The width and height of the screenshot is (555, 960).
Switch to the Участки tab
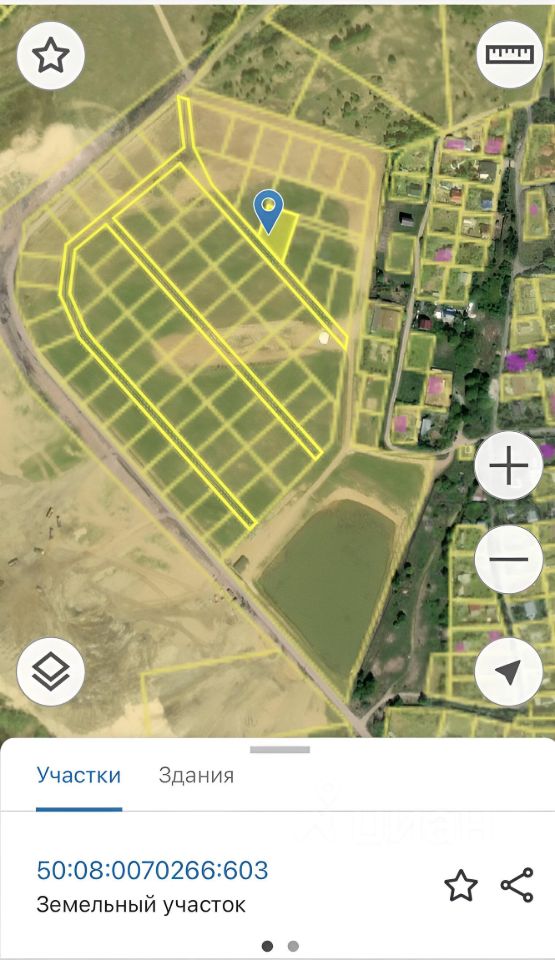79,775
